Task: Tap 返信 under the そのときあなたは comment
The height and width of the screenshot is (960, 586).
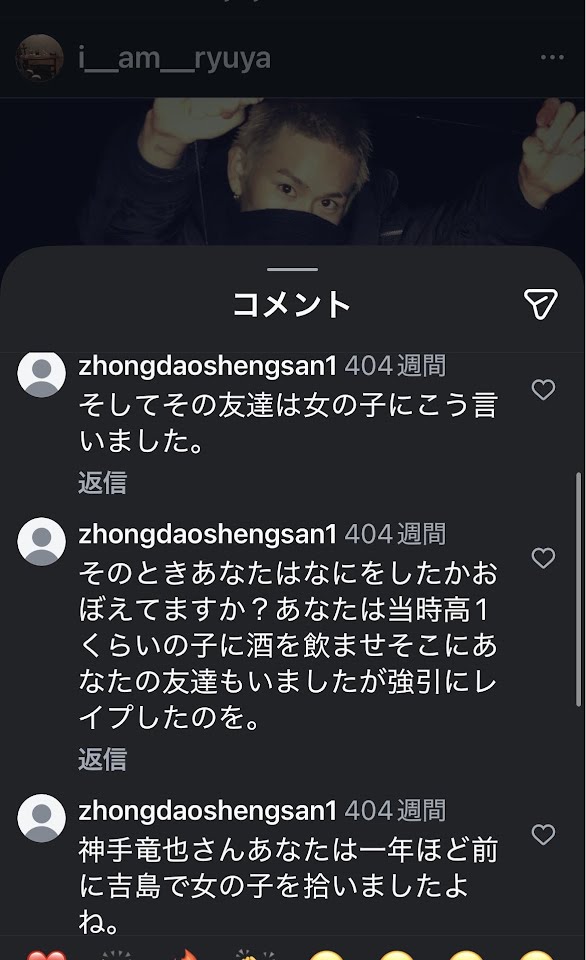Action: point(102,759)
